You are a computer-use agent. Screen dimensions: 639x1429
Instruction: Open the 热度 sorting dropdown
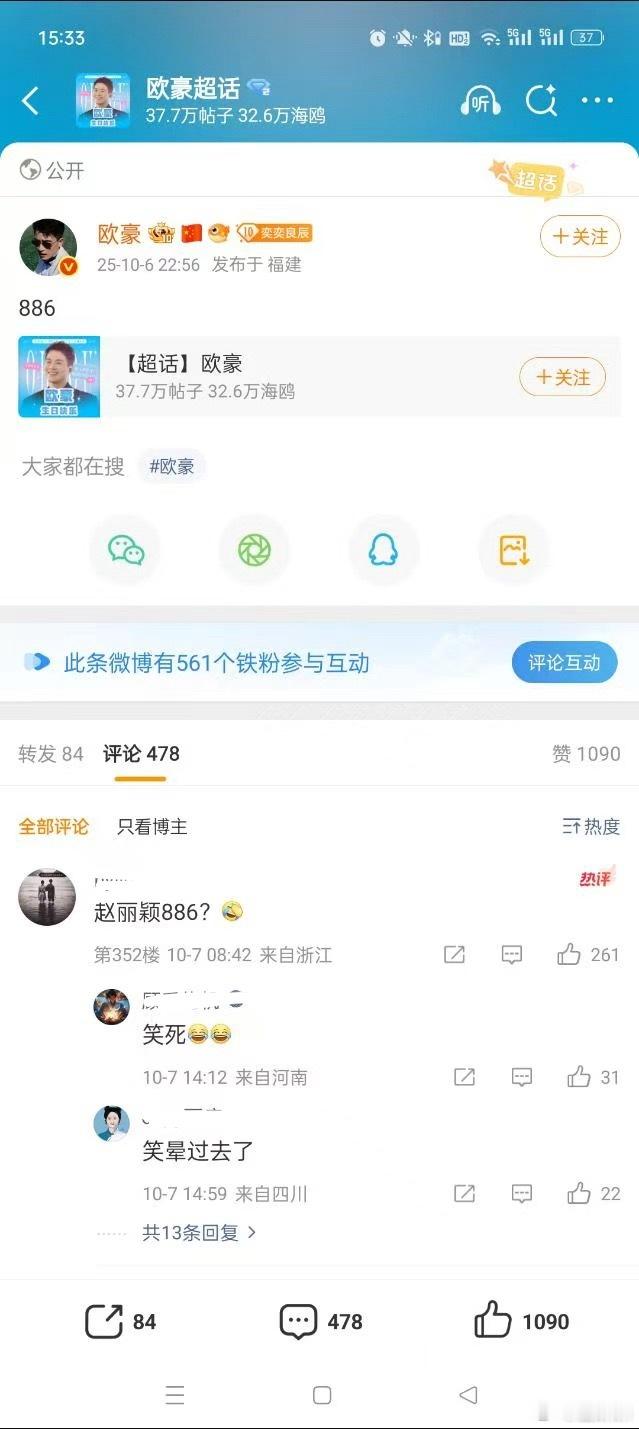point(591,827)
